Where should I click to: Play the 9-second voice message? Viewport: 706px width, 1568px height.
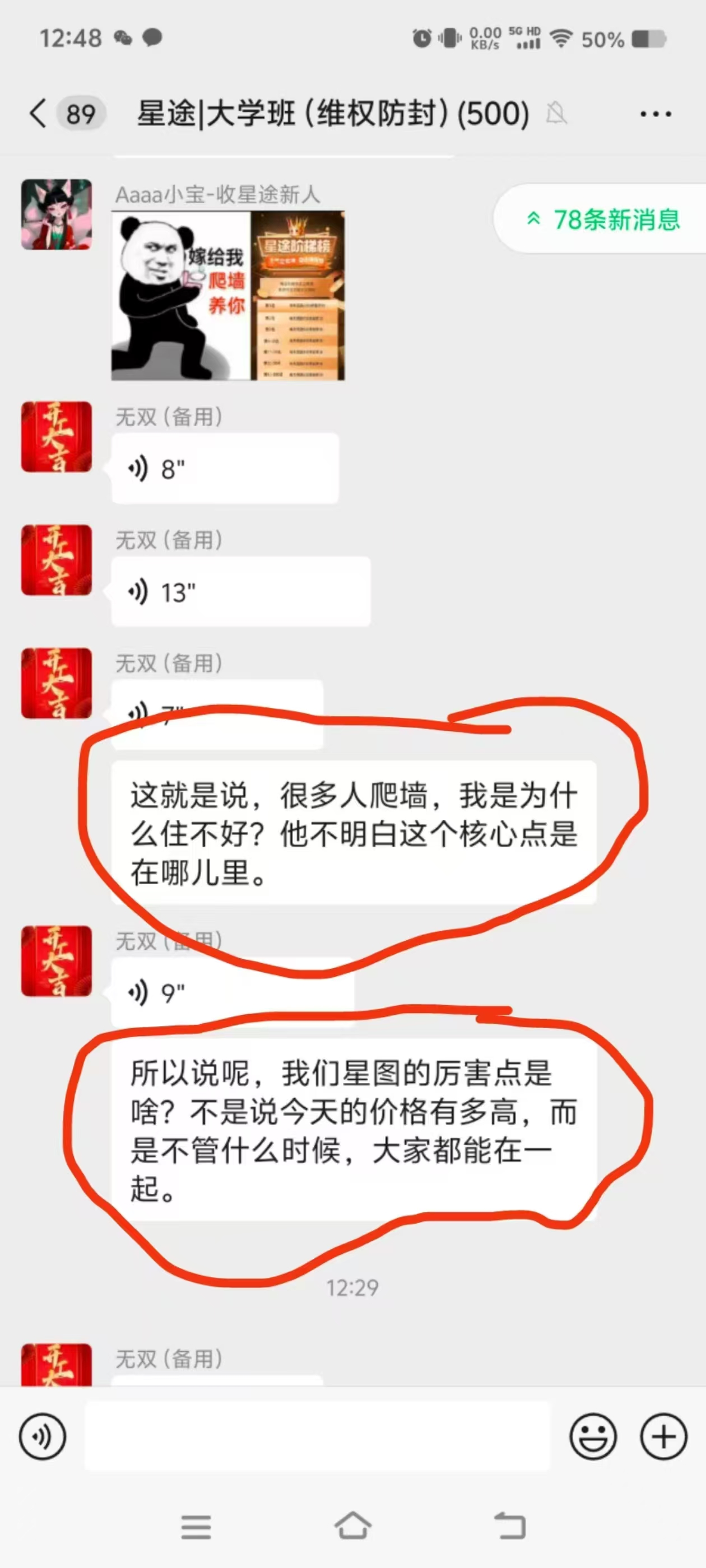tap(231, 993)
